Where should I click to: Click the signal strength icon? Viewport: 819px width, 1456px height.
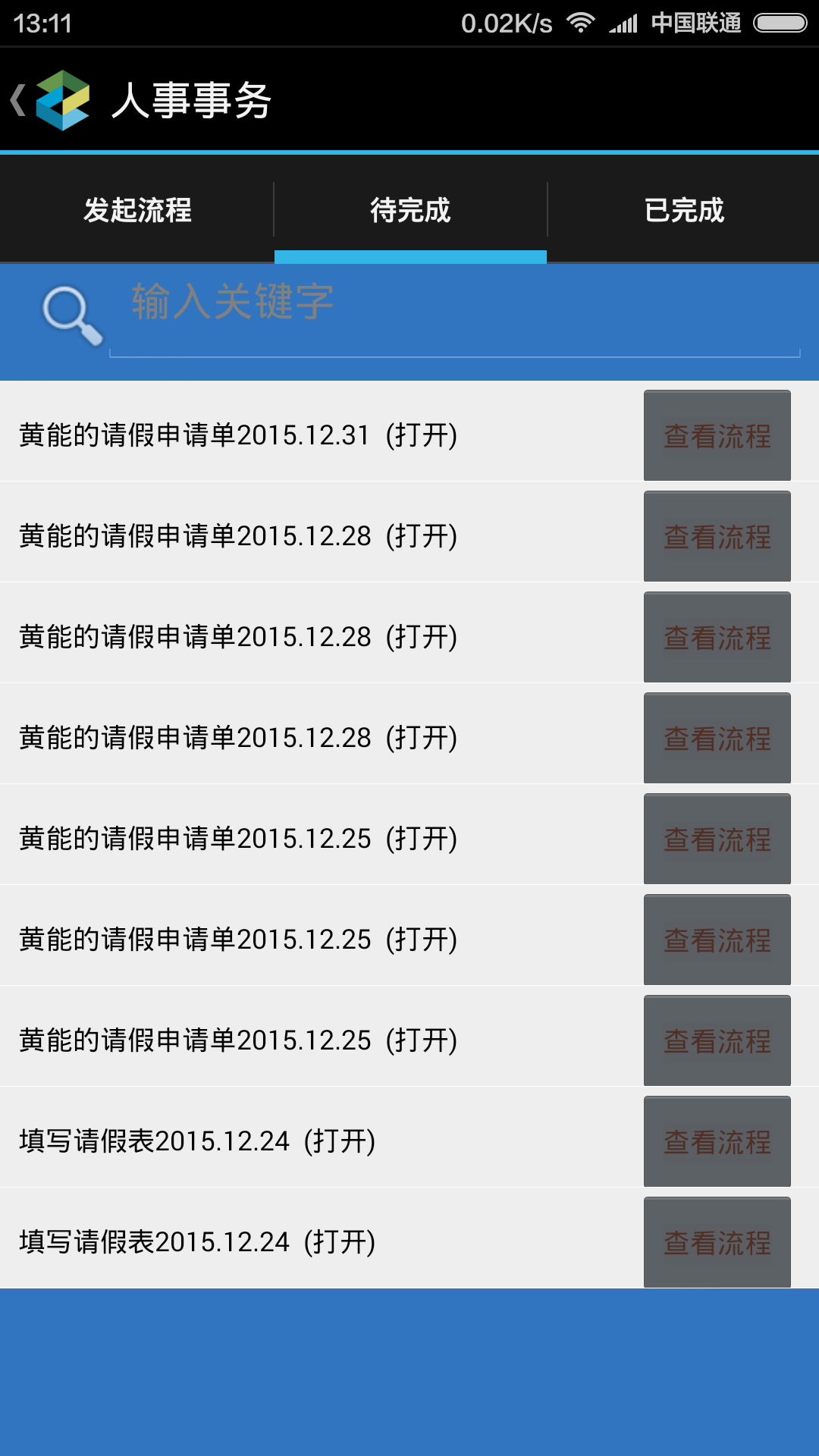tap(623, 23)
